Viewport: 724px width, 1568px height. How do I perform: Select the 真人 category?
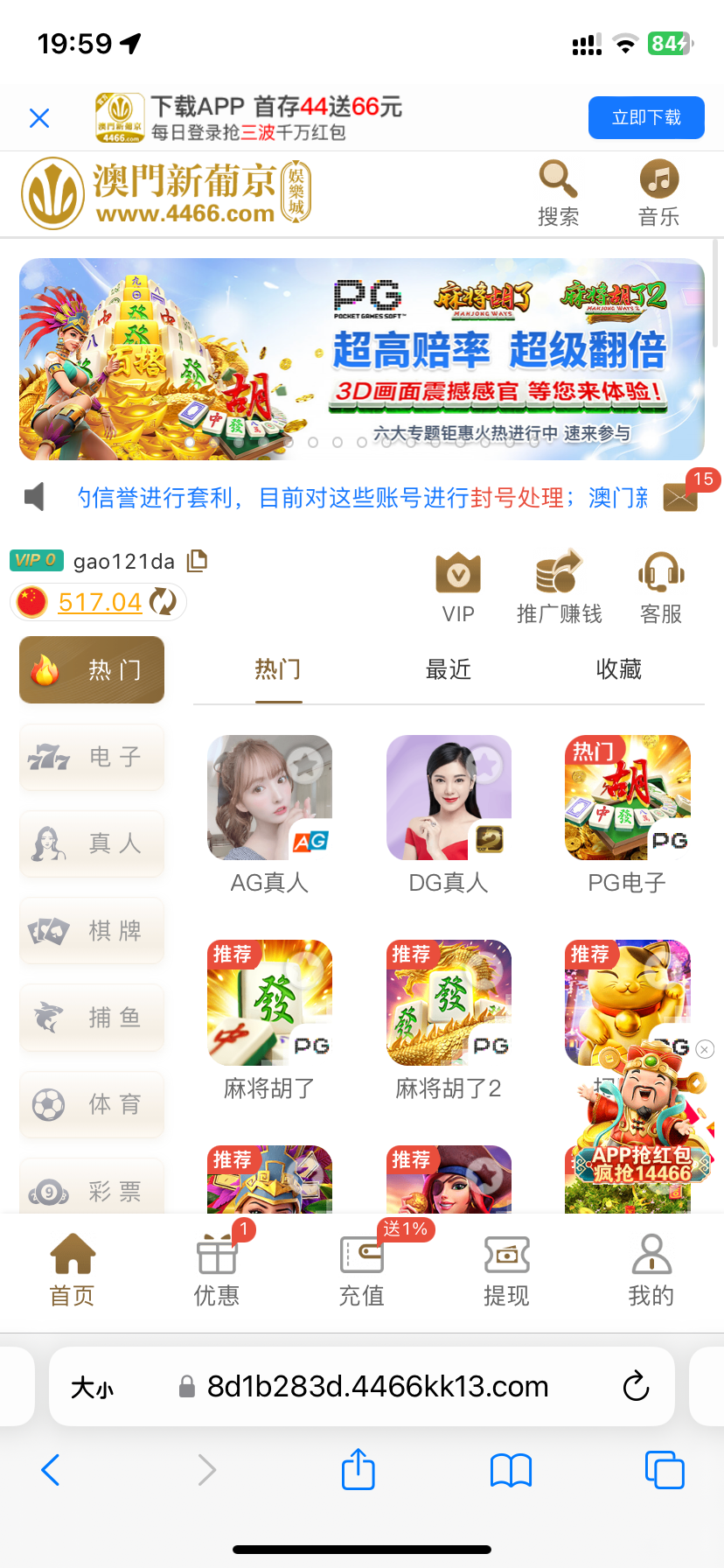pyautogui.click(x=92, y=843)
